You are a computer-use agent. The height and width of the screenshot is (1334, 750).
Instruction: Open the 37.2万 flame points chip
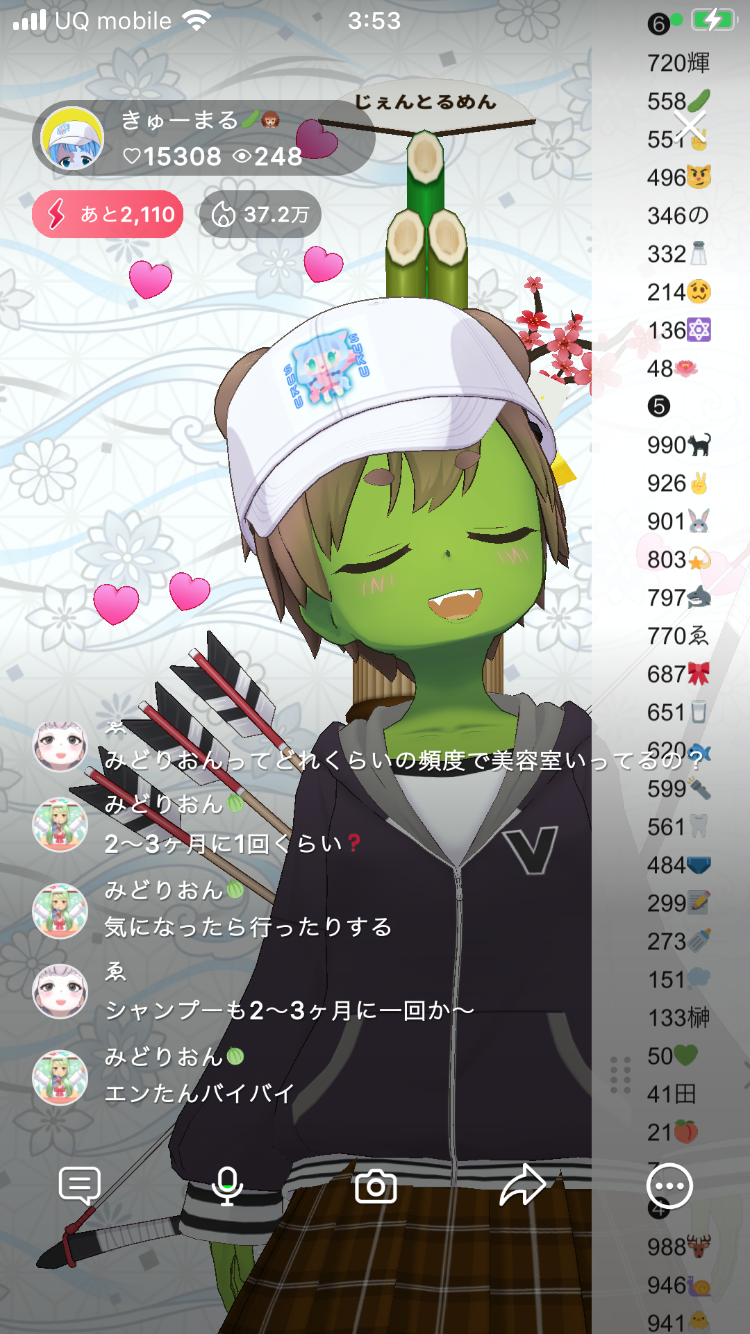[260, 214]
